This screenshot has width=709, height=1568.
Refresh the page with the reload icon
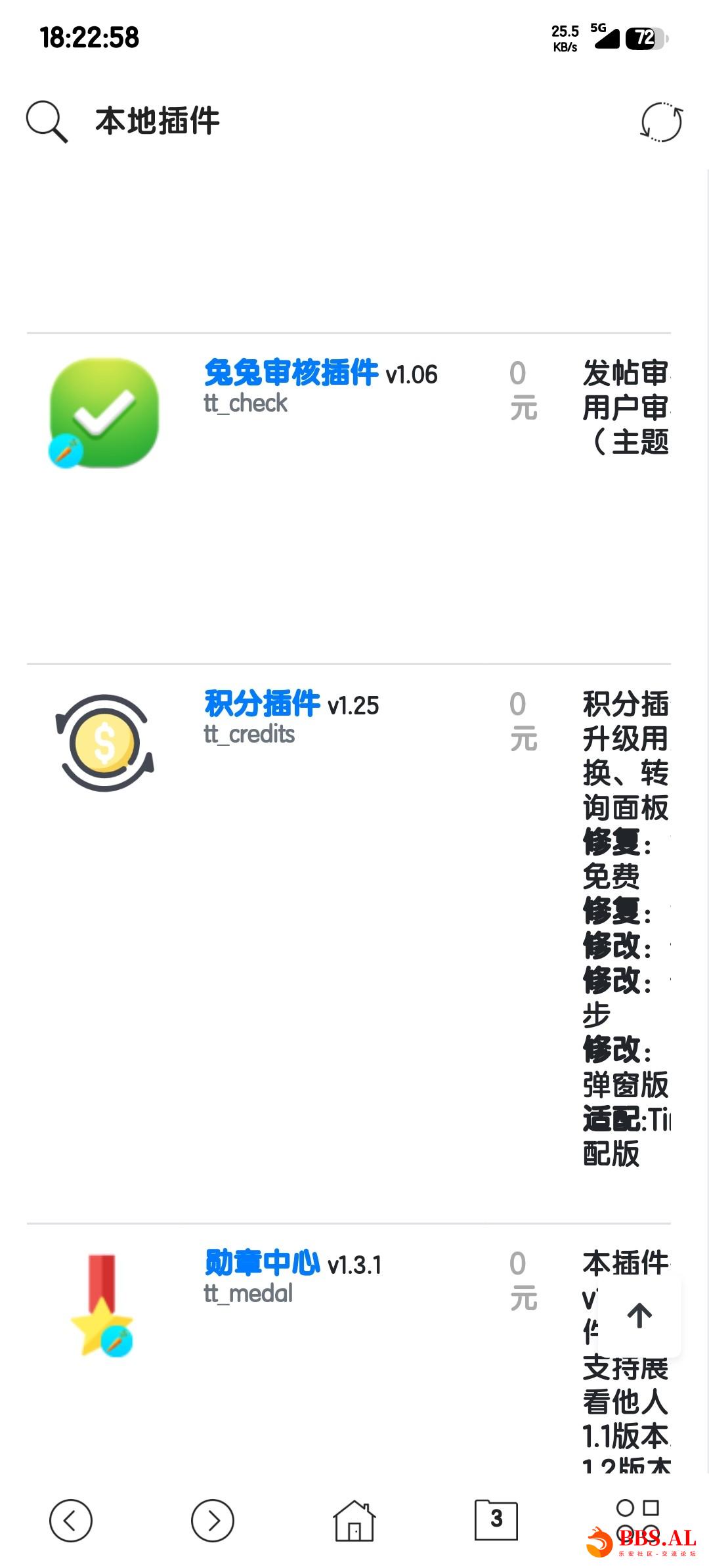[661, 122]
